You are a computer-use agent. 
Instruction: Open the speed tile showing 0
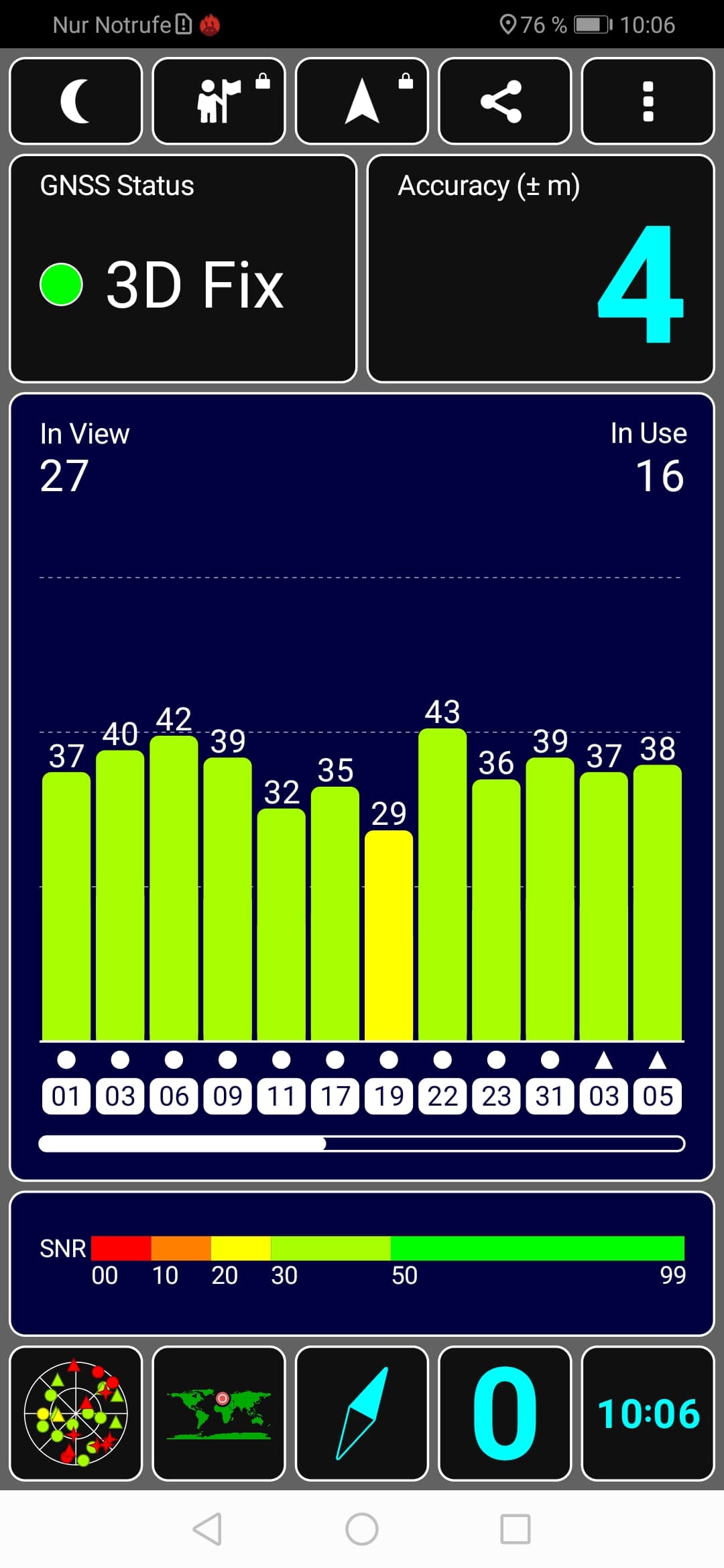505,1413
